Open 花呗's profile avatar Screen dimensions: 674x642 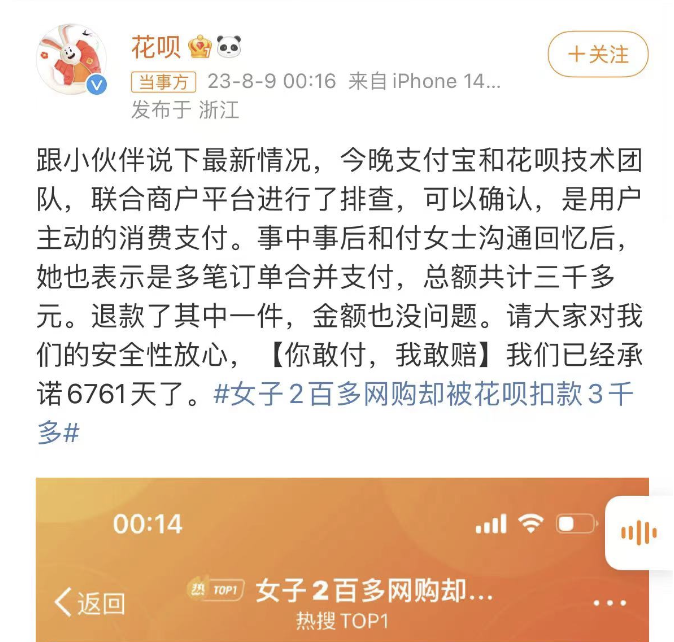72,61
